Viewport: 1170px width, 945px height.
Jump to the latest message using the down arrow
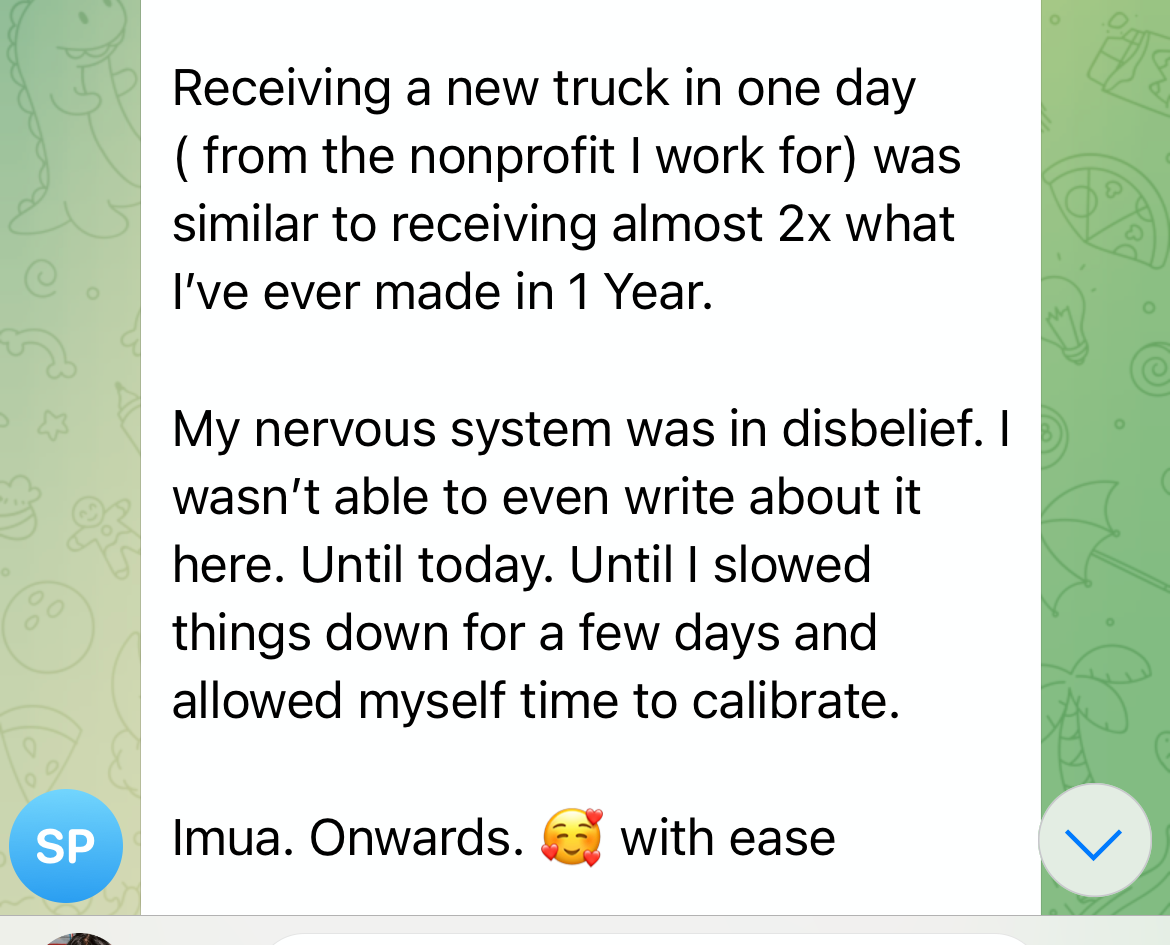(x=1094, y=841)
